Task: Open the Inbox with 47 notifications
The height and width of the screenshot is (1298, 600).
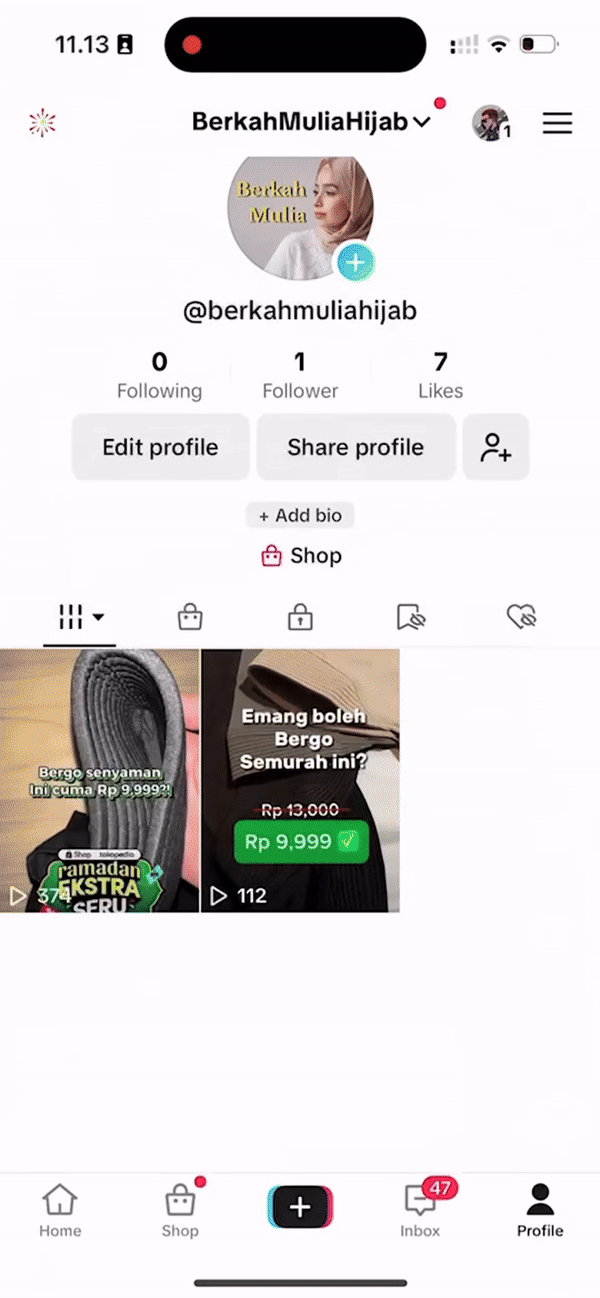Action: 420,1210
